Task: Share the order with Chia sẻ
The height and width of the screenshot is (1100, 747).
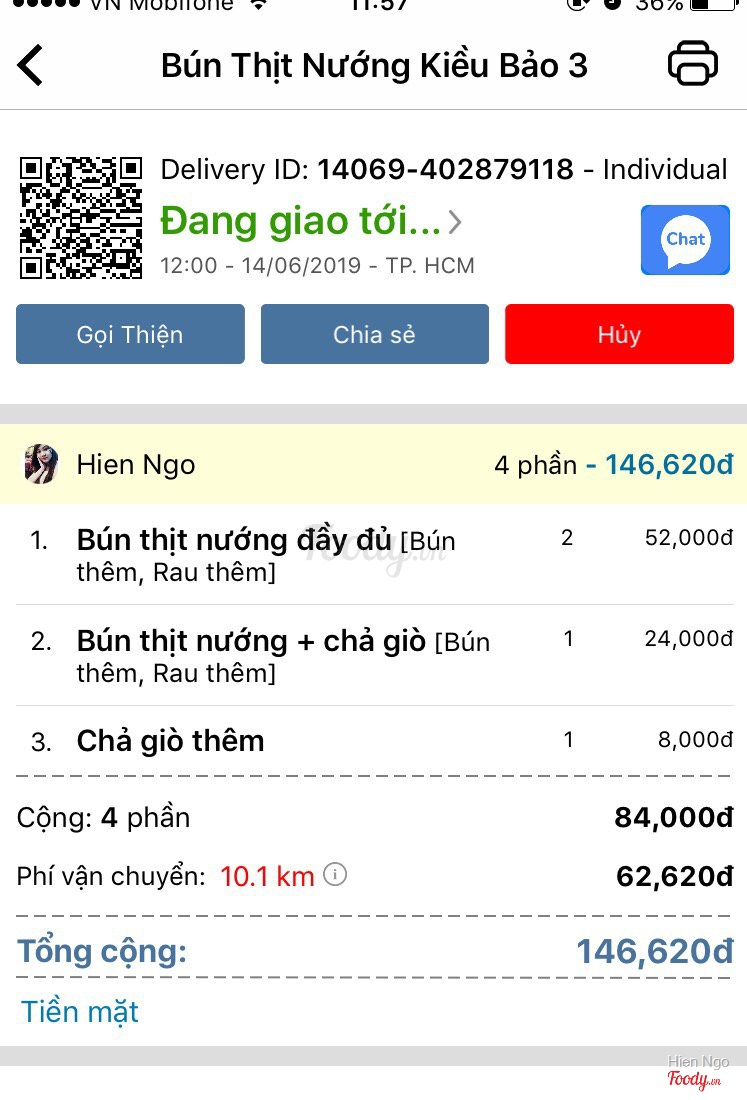Action: (x=374, y=334)
